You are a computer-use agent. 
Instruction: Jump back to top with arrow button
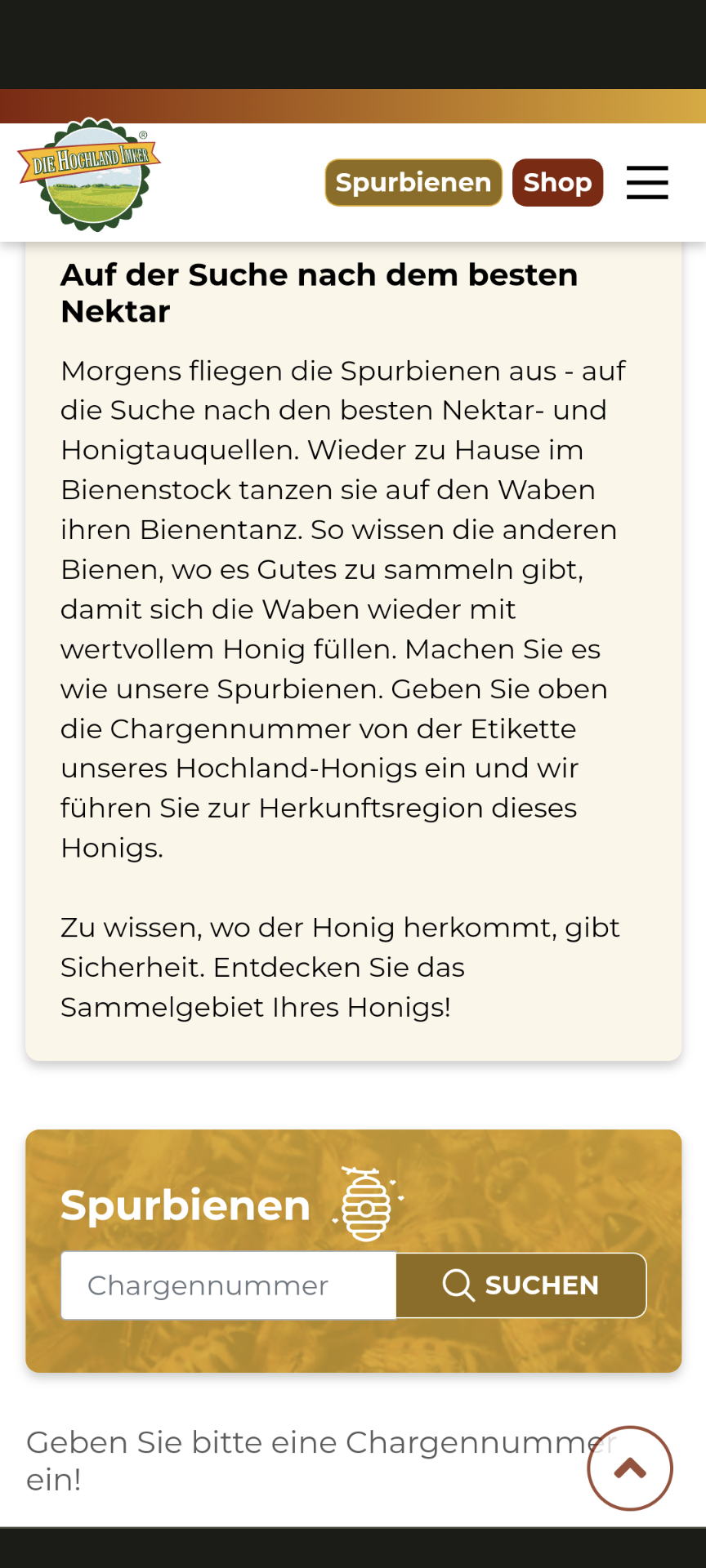coord(630,1468)
